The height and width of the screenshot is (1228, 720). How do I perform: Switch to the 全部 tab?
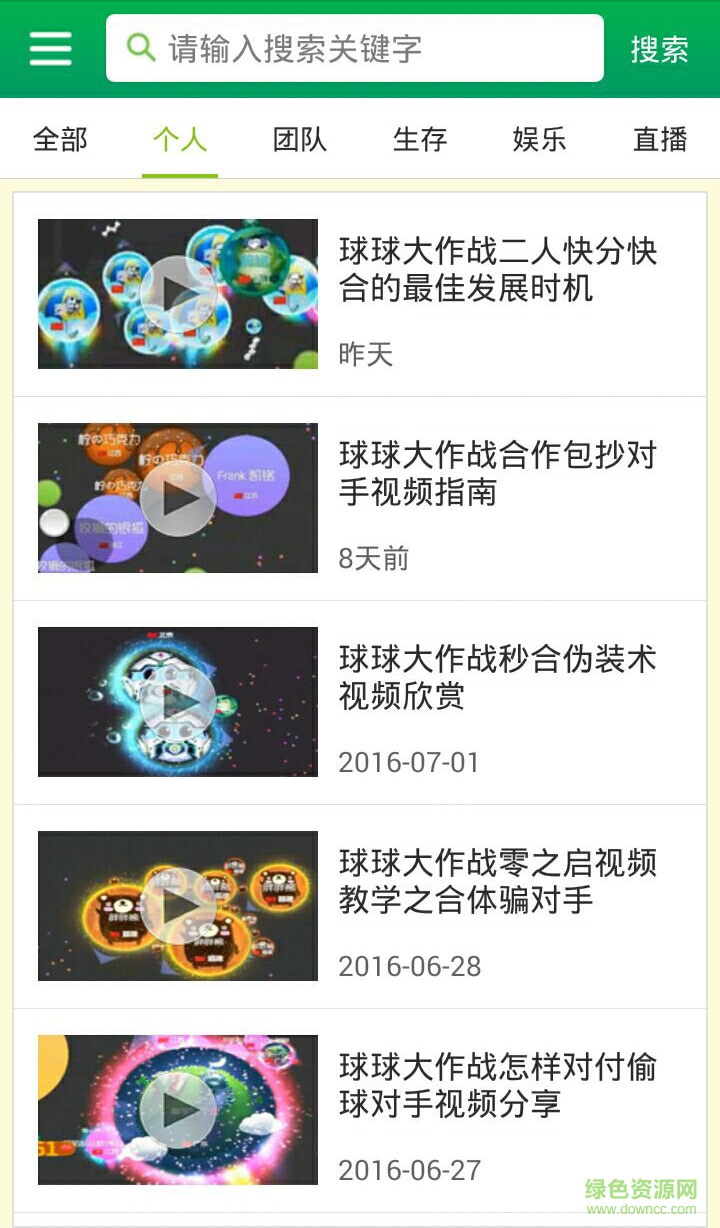point(62,140)
